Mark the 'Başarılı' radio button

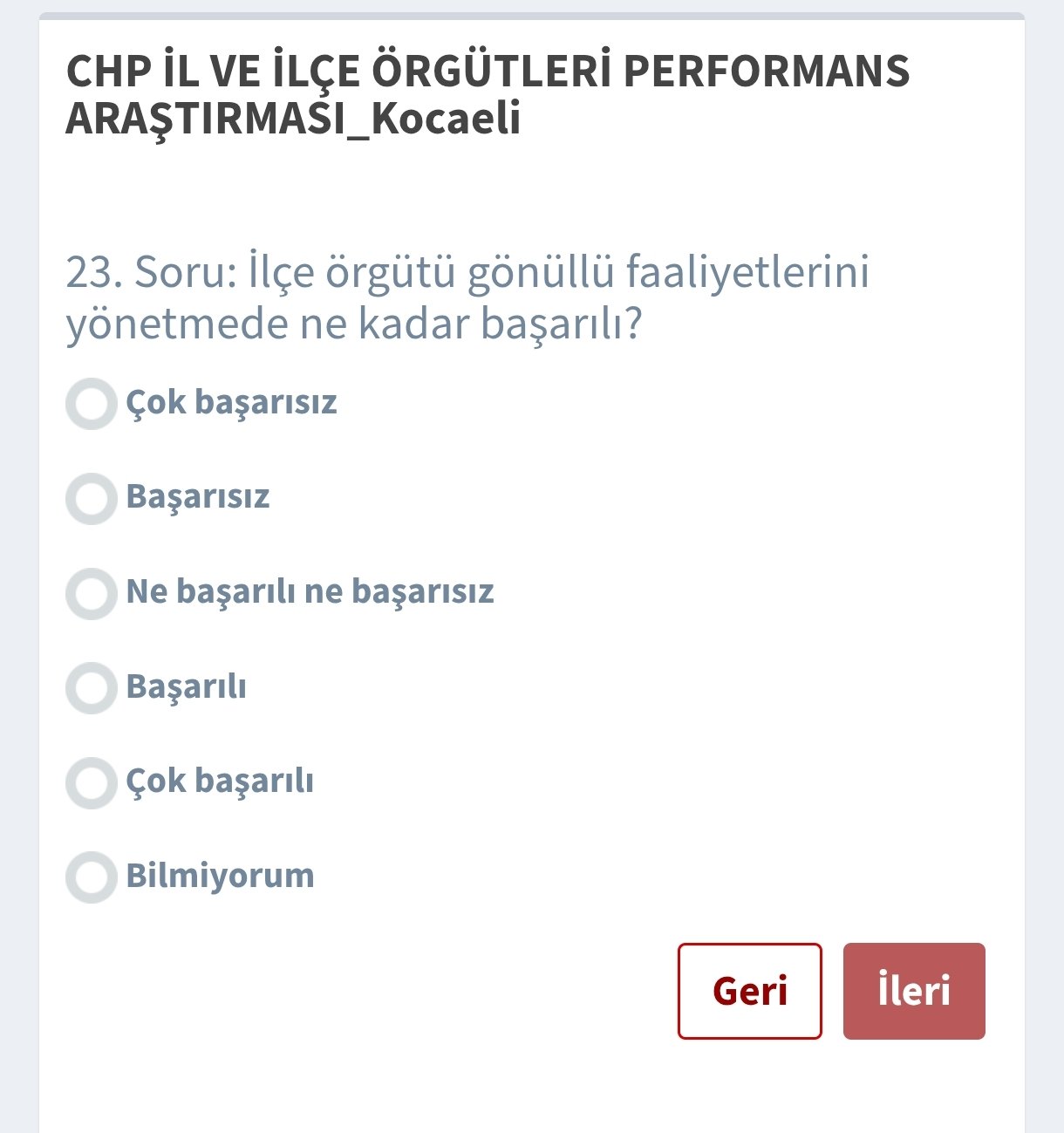(x=92, y=687)
